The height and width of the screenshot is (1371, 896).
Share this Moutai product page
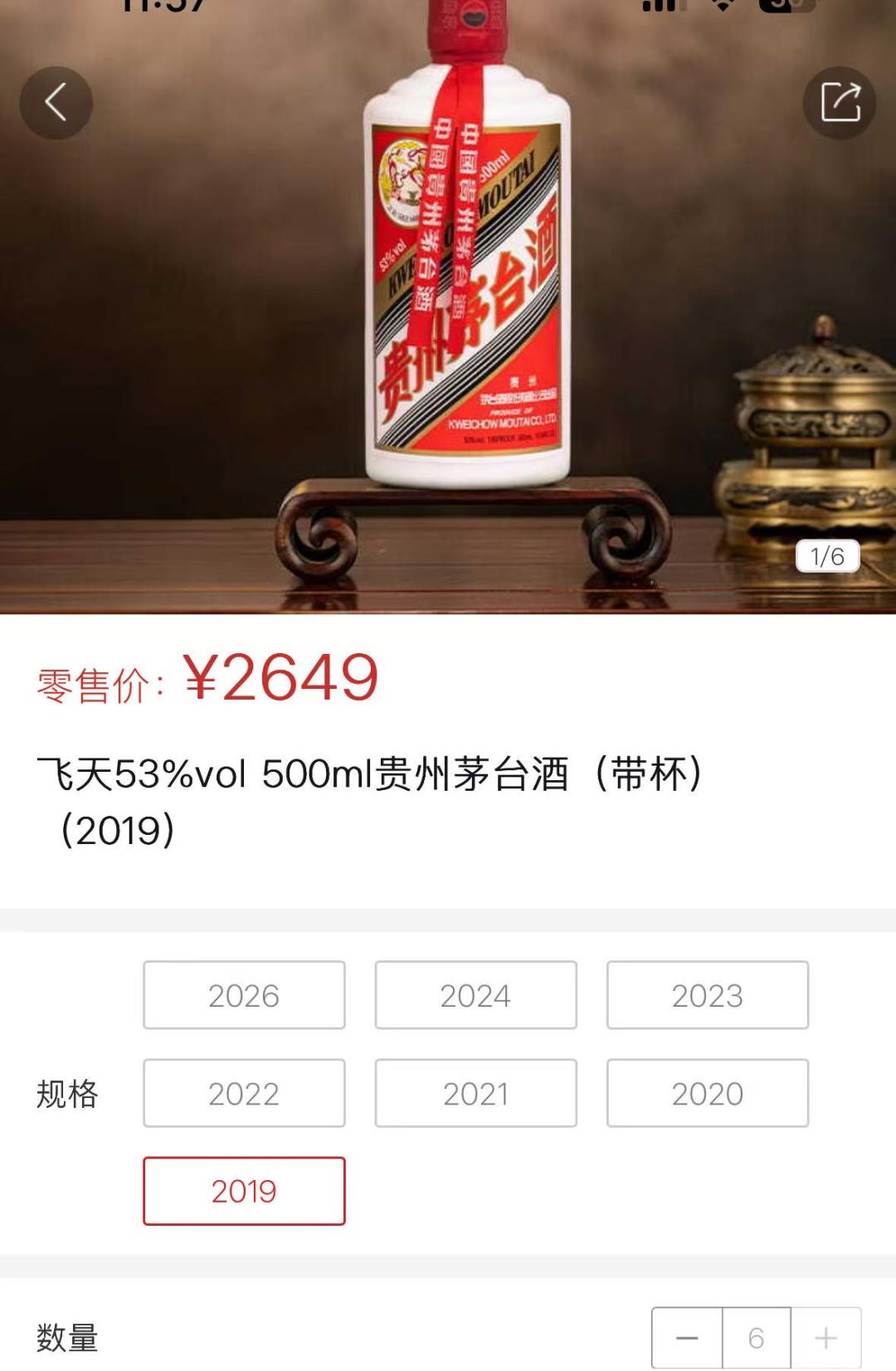pos(840,103)
